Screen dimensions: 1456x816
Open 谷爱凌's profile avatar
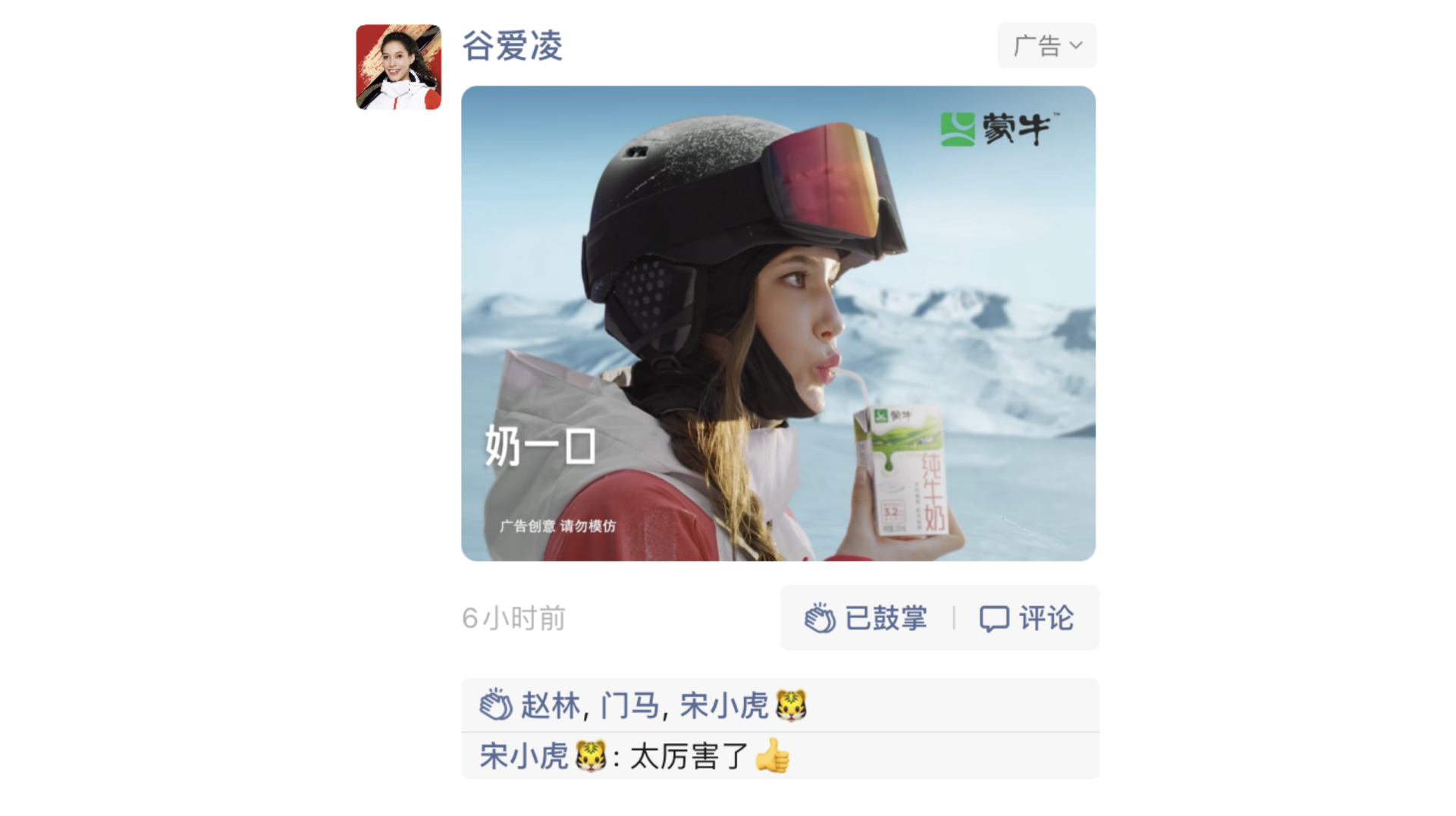pos(398,67)
